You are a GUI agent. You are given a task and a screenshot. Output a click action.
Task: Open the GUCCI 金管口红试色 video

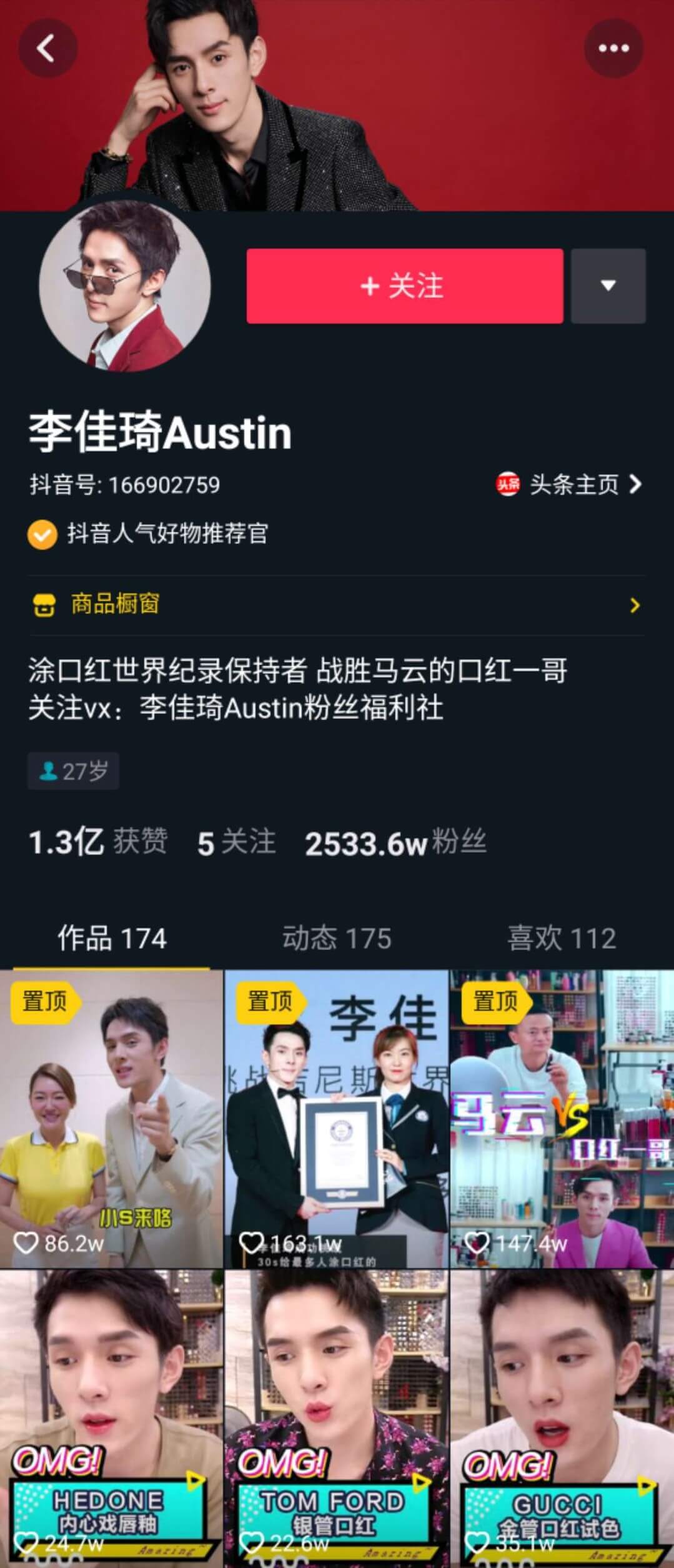point(562,1418)
